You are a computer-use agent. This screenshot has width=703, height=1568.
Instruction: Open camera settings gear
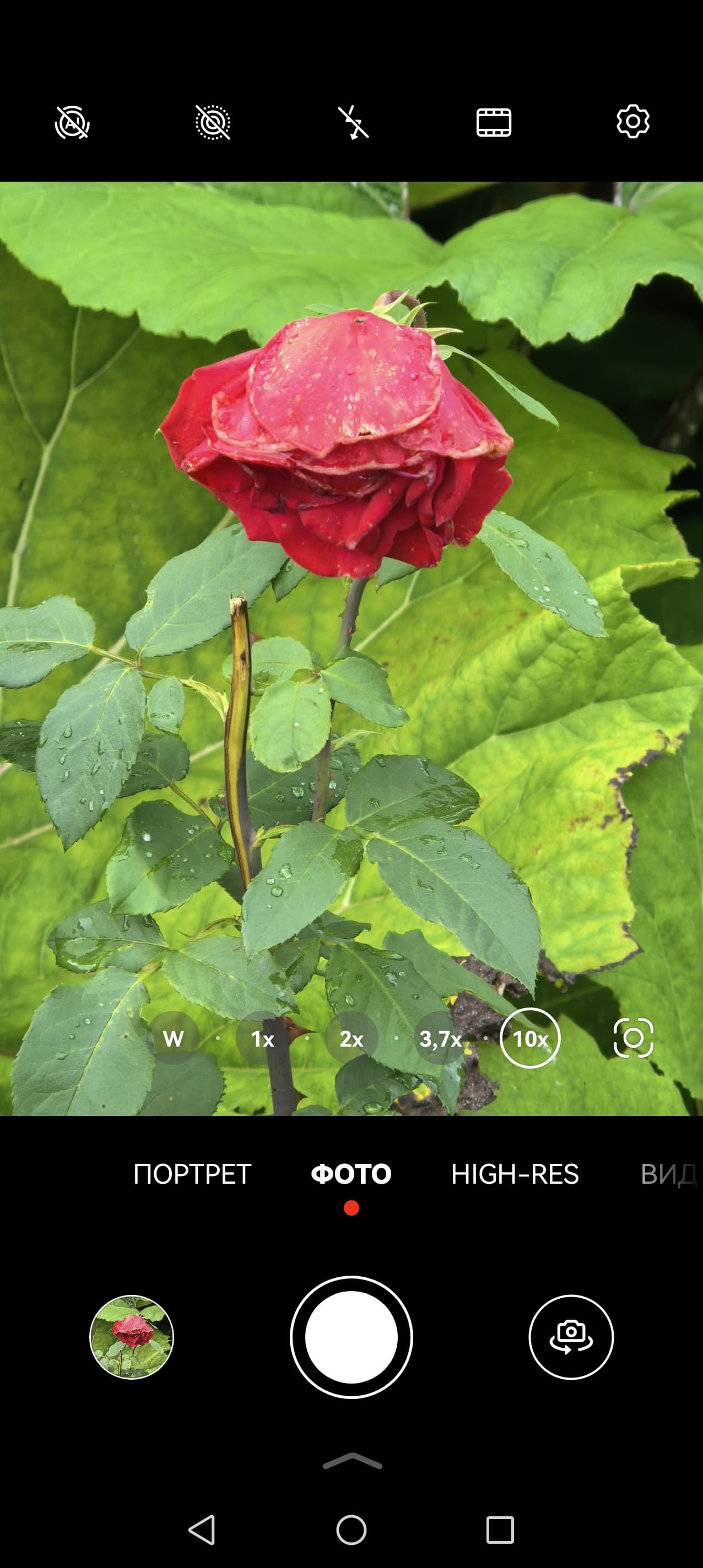(x=633, y=122)
